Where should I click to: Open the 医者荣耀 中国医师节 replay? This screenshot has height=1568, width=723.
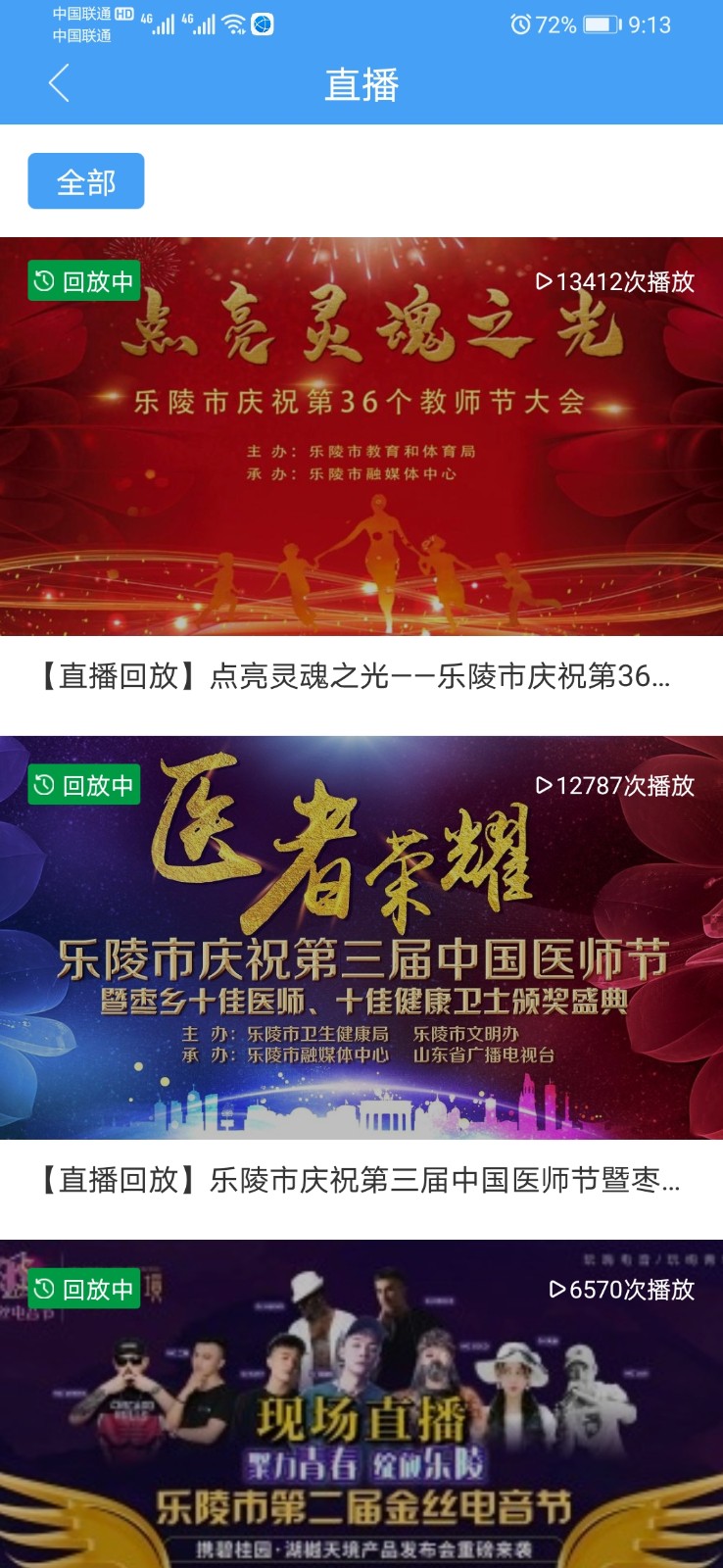(361, 938)
